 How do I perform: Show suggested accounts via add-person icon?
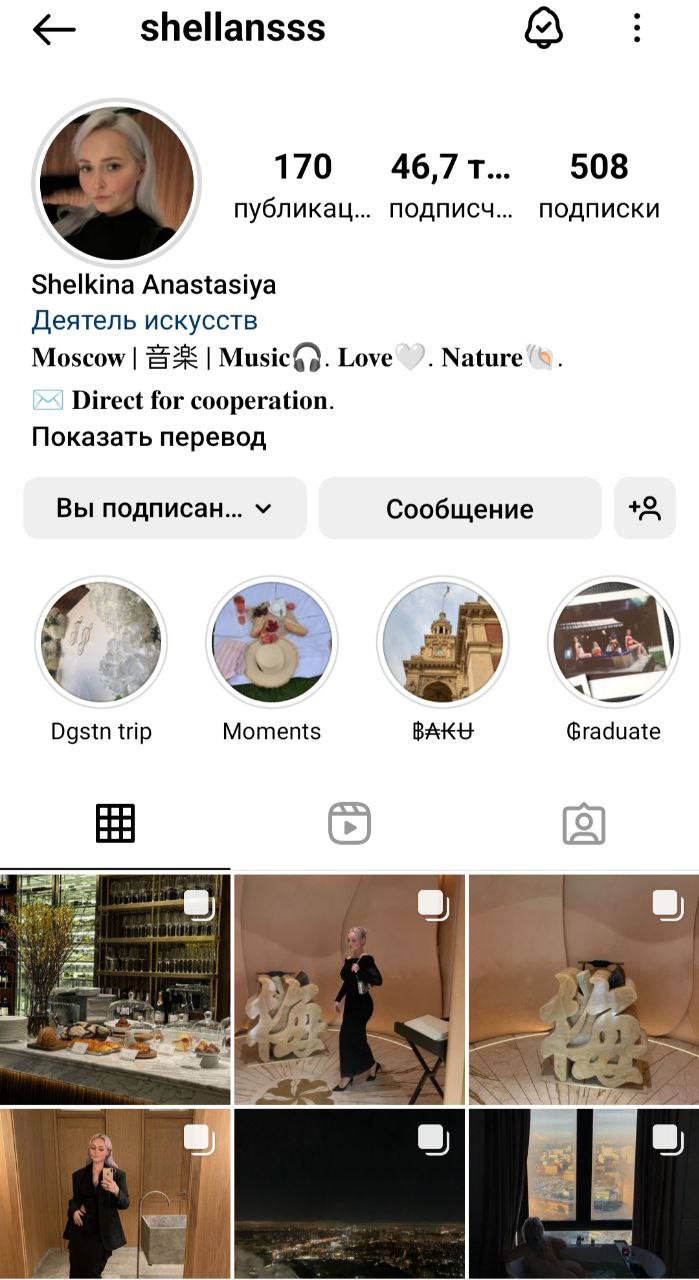[x=645, y=509]
